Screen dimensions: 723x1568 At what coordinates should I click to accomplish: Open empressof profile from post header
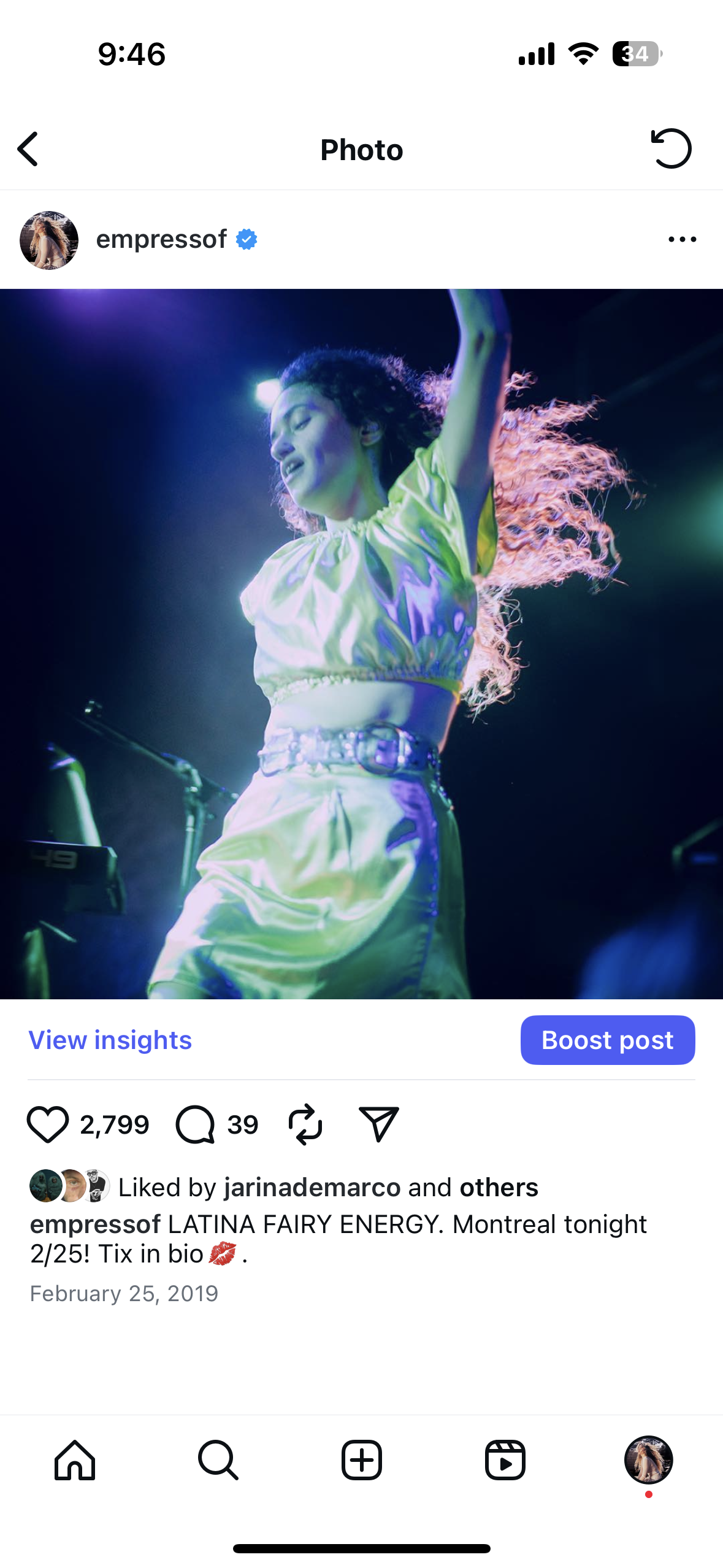pyautogui.click(x=161, y=239)
